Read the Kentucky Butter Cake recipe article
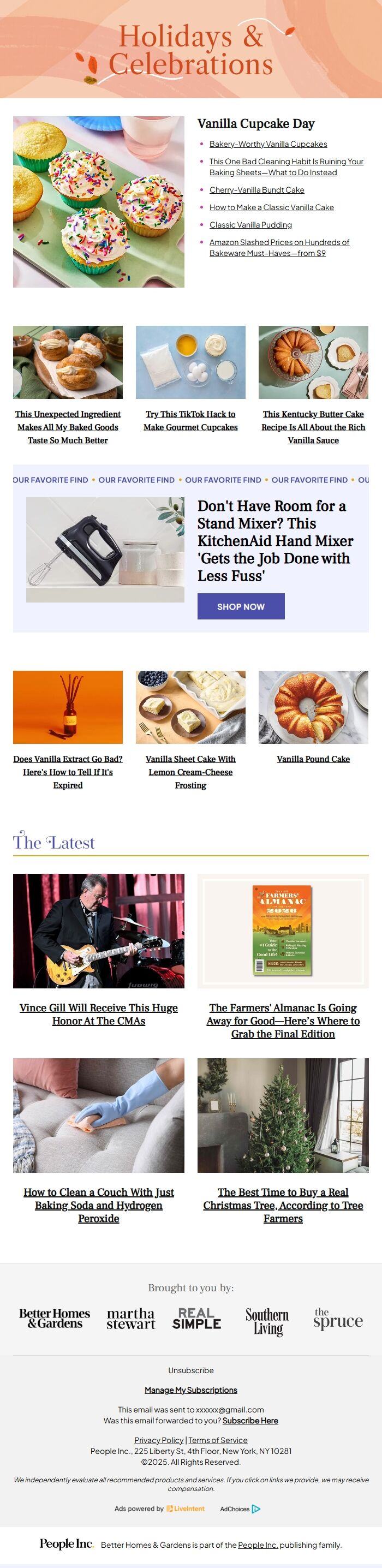This screenshot has height=1568, width=382. tap(313, 427)
